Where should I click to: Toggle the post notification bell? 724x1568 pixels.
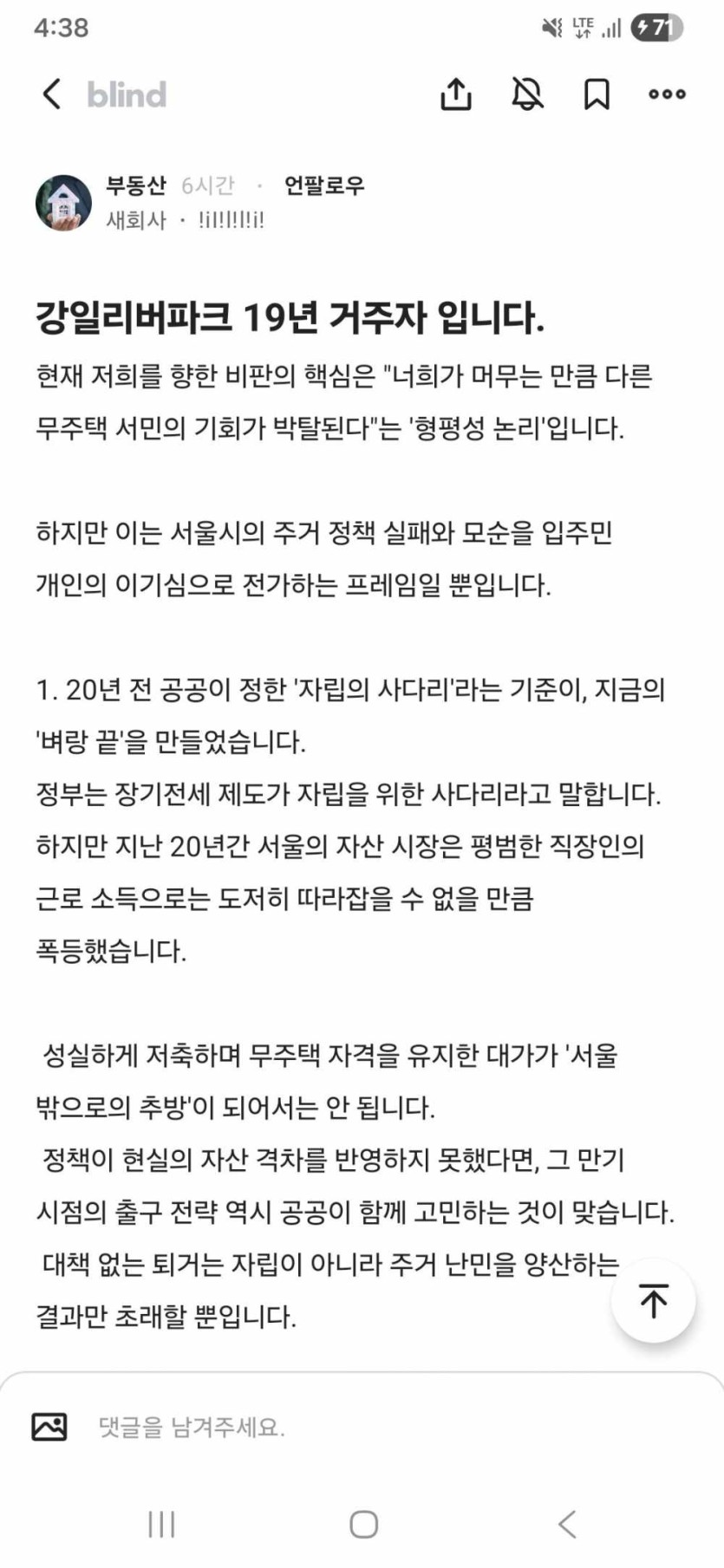tap(527, 94)
